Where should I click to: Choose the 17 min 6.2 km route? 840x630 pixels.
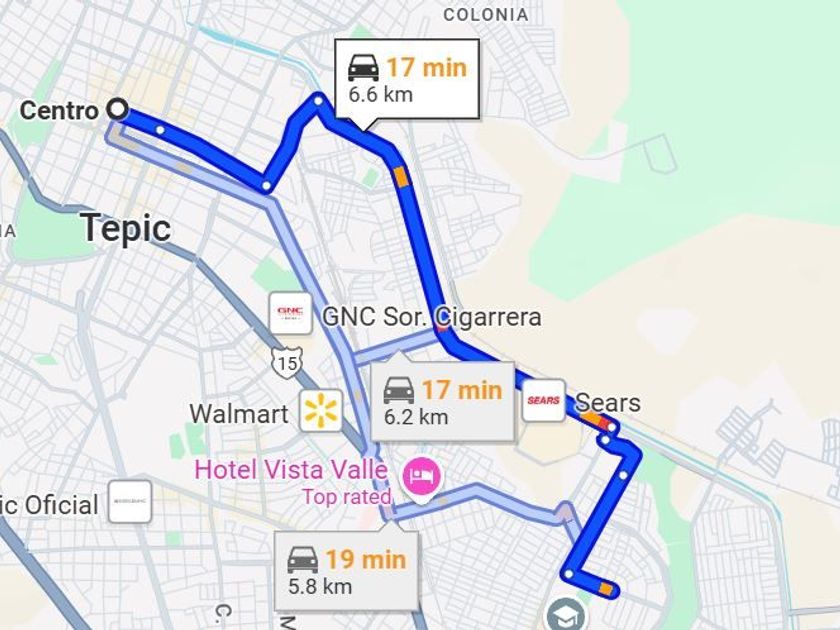[x=443, y=401]
